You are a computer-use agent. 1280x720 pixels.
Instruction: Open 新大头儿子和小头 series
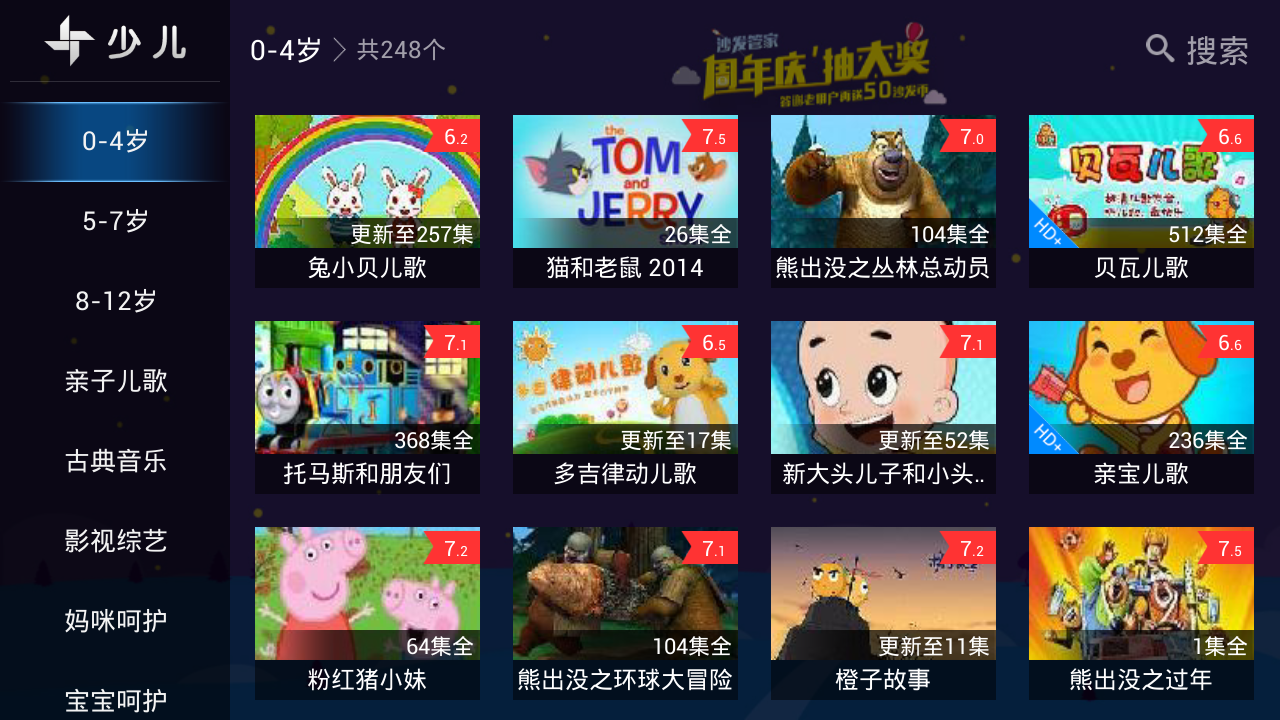883,406
